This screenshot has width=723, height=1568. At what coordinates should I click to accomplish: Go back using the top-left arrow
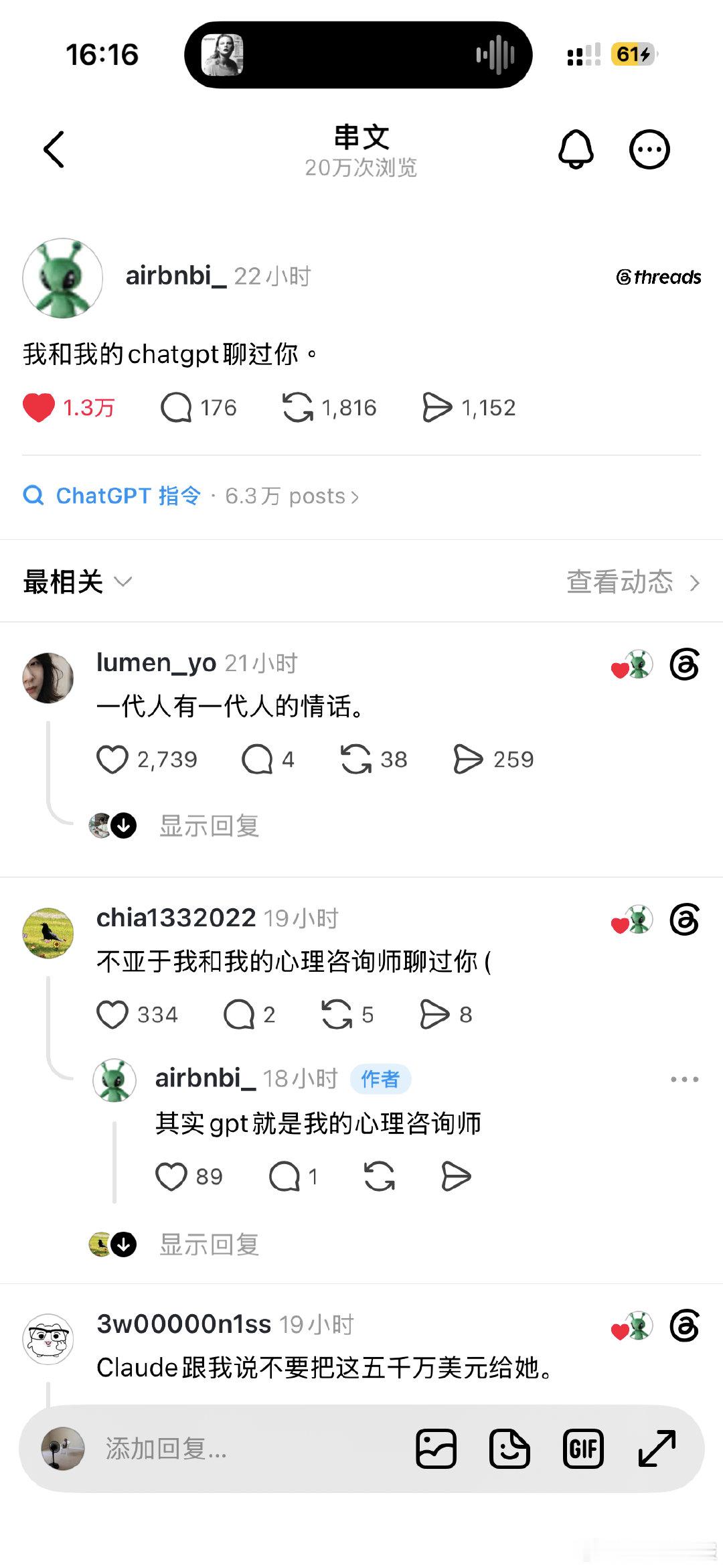[54, 149]
